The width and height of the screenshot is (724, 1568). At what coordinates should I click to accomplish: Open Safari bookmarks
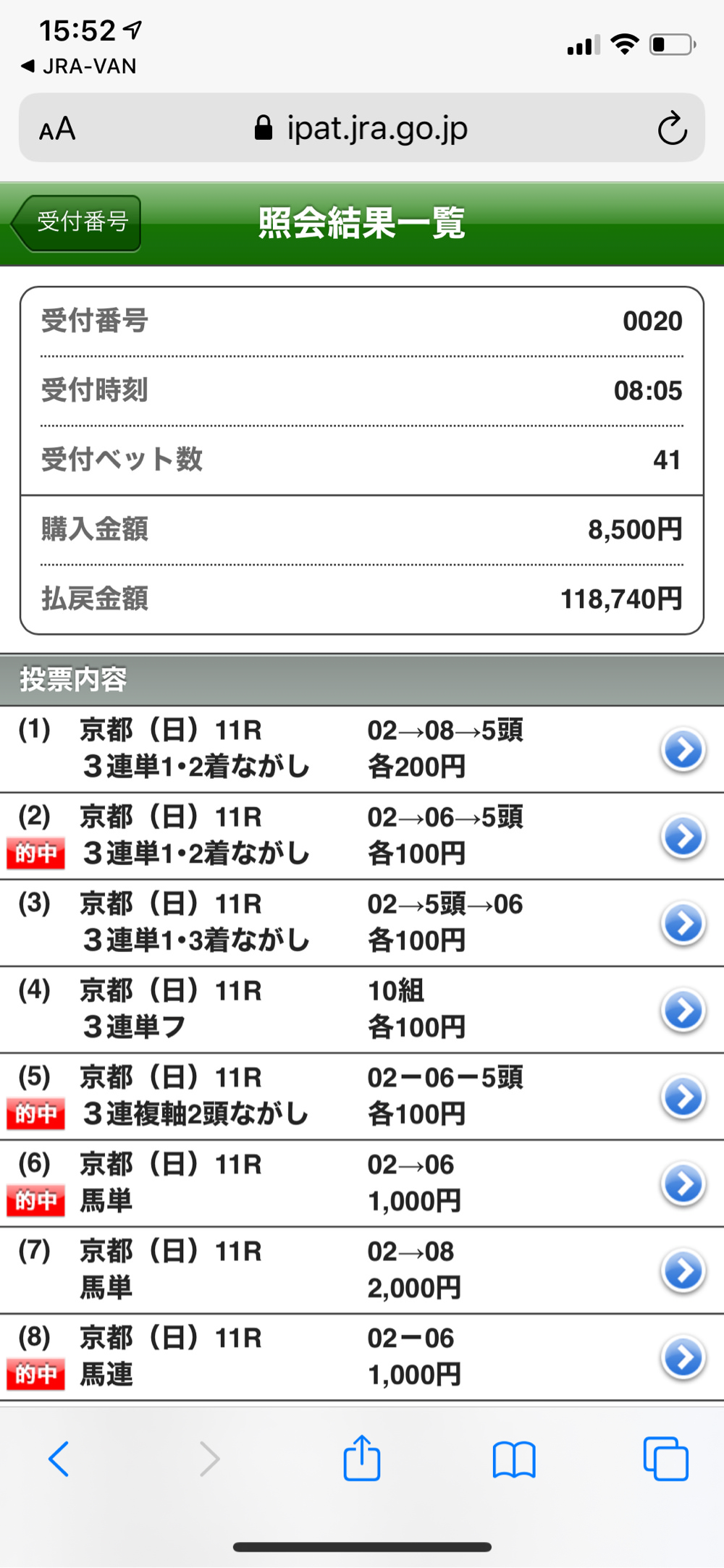514,1459
